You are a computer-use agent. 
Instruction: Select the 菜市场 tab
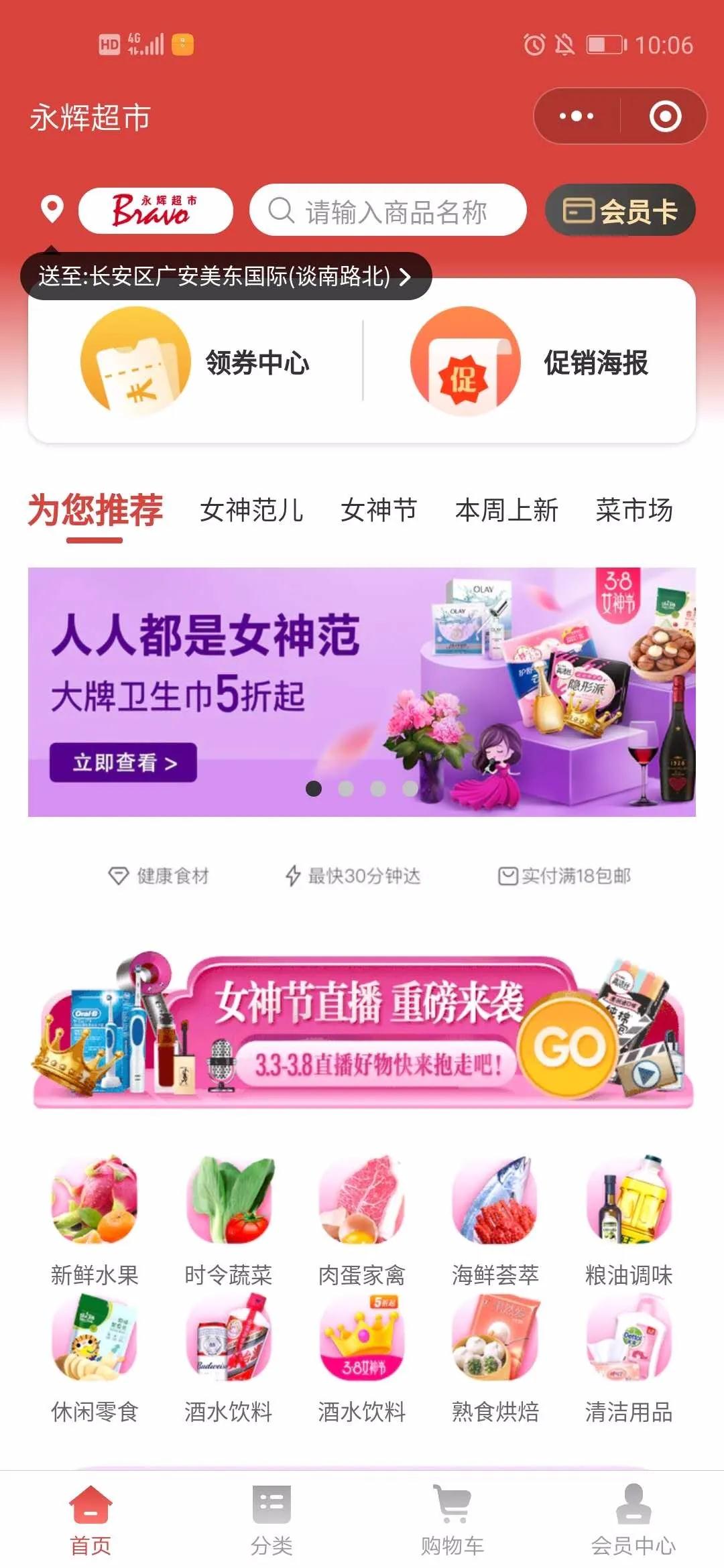(633, 510)
